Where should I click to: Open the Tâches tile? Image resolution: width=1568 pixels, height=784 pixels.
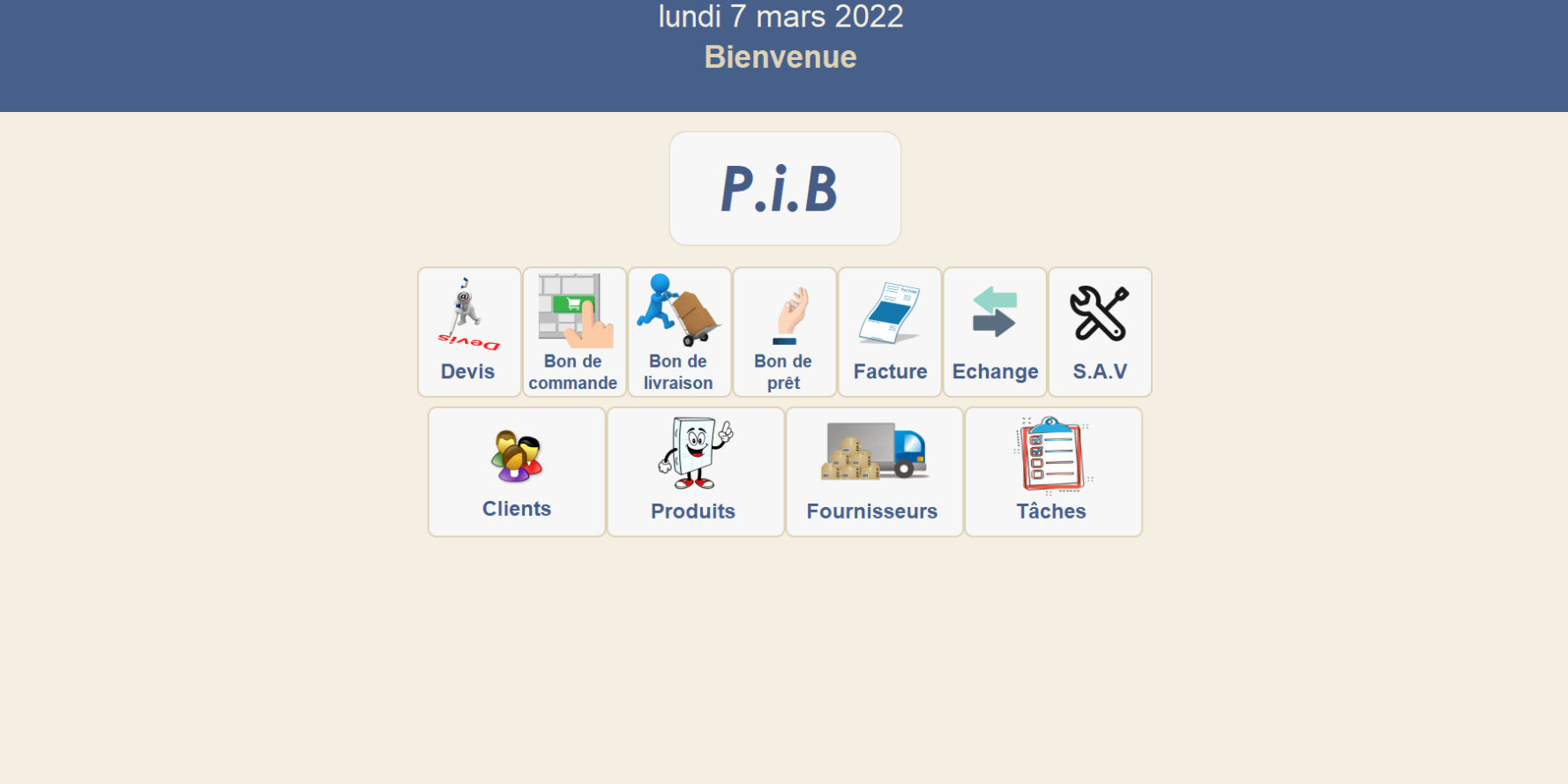click(x=1053, y=472)
